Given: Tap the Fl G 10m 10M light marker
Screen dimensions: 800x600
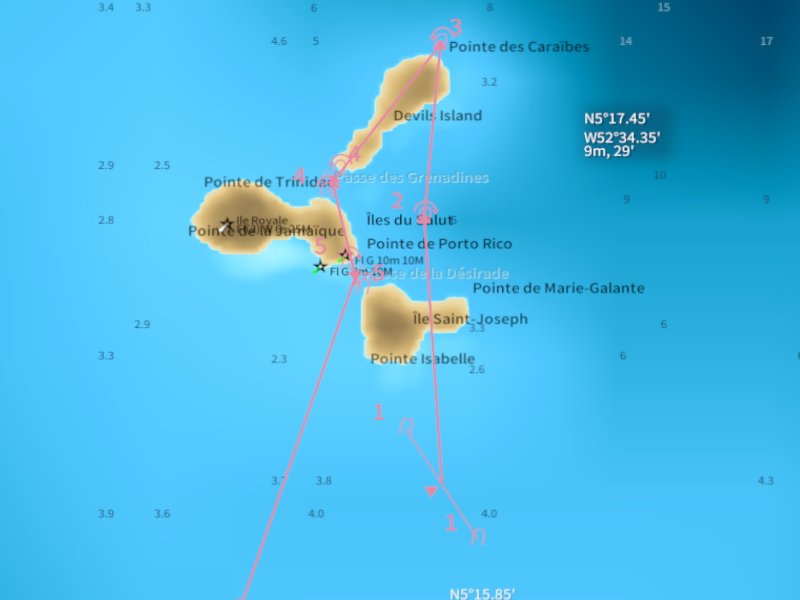Looking at the screenshot, I should coord(345,255).
